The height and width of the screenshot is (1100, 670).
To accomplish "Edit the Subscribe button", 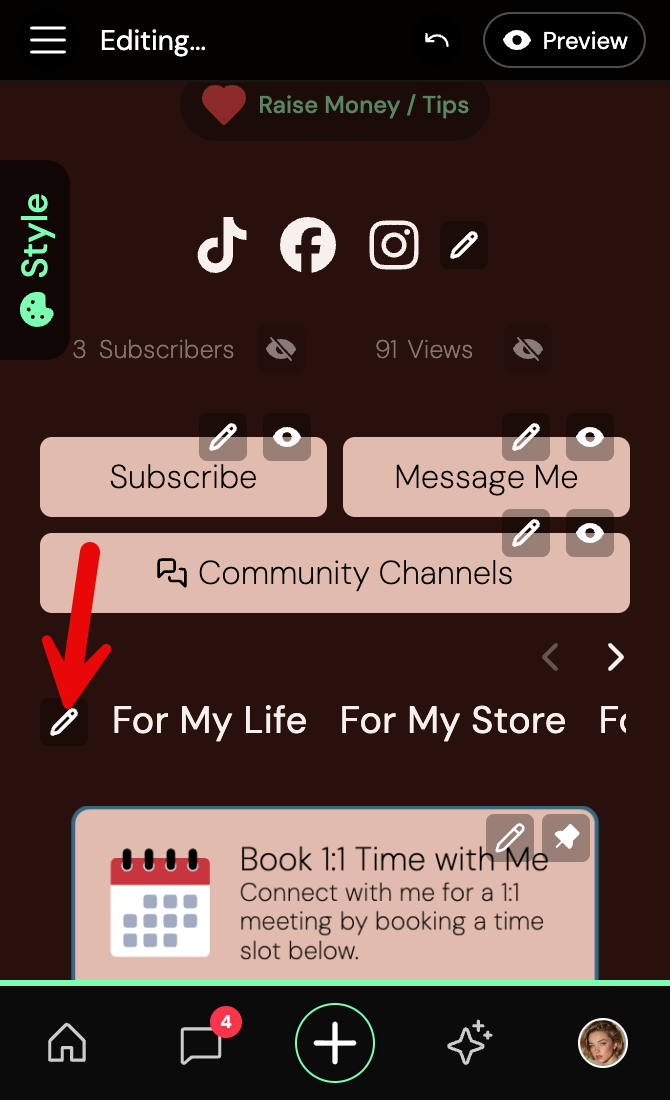I will click(223, 437).
